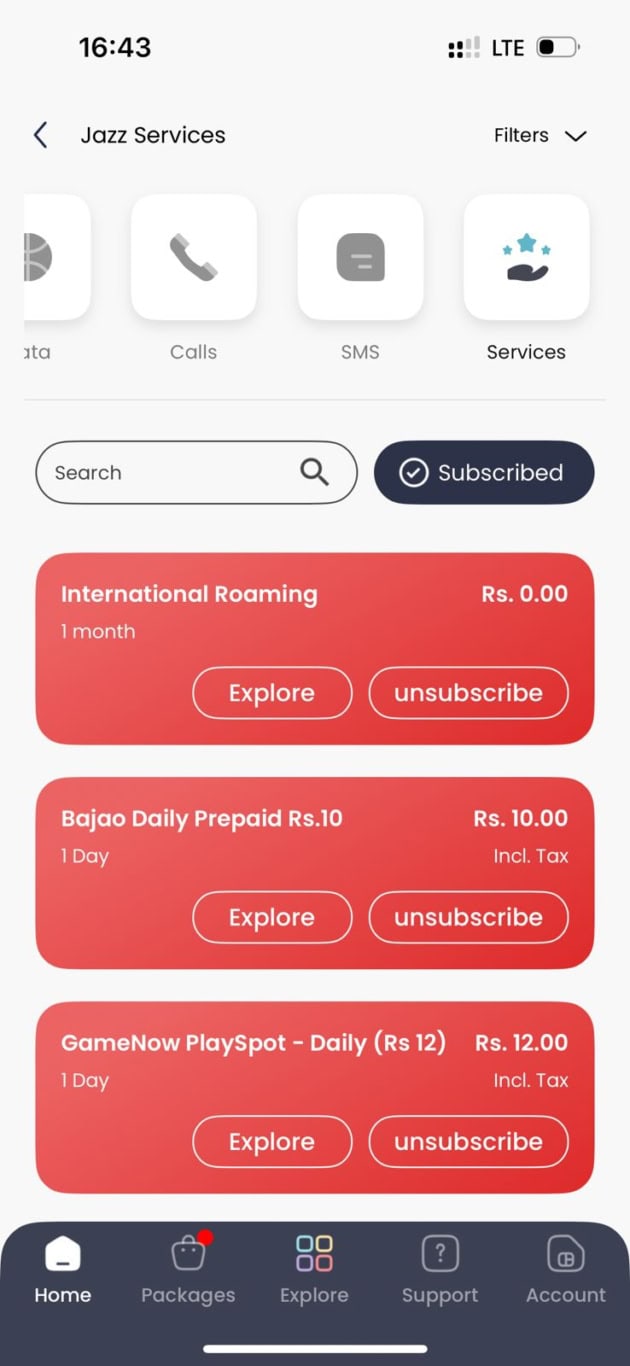This screenshot has height=1366, width=630.
Task: Open the Packages tab
Action: (188, 1270)
